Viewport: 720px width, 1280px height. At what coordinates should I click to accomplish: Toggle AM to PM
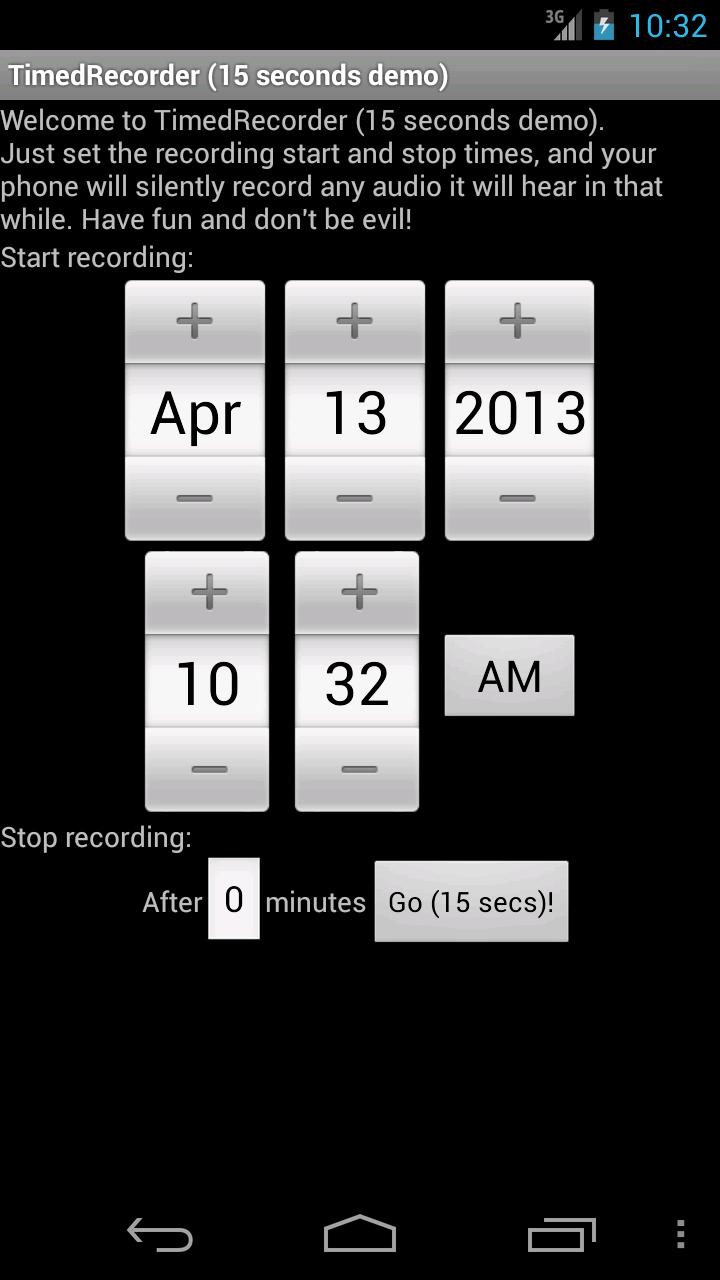509,675
